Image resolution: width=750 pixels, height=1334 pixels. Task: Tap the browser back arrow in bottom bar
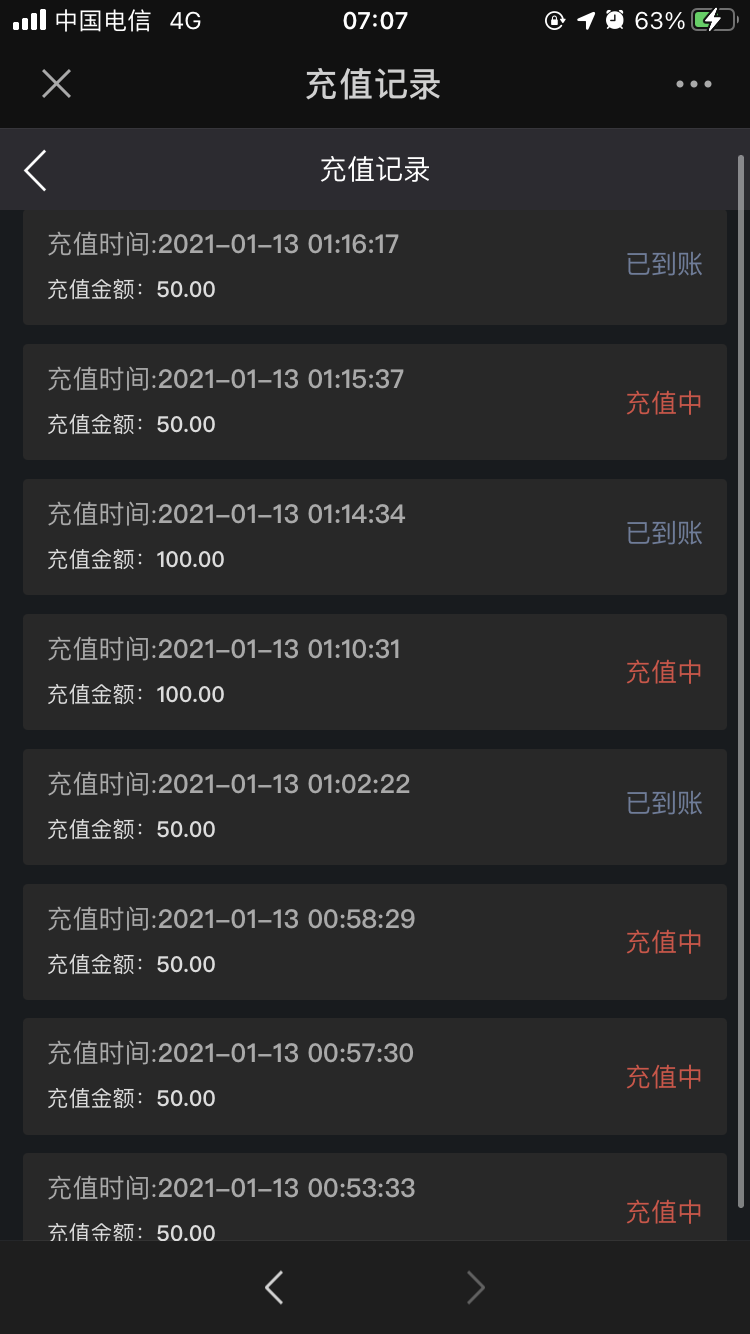coord(274,1287)
